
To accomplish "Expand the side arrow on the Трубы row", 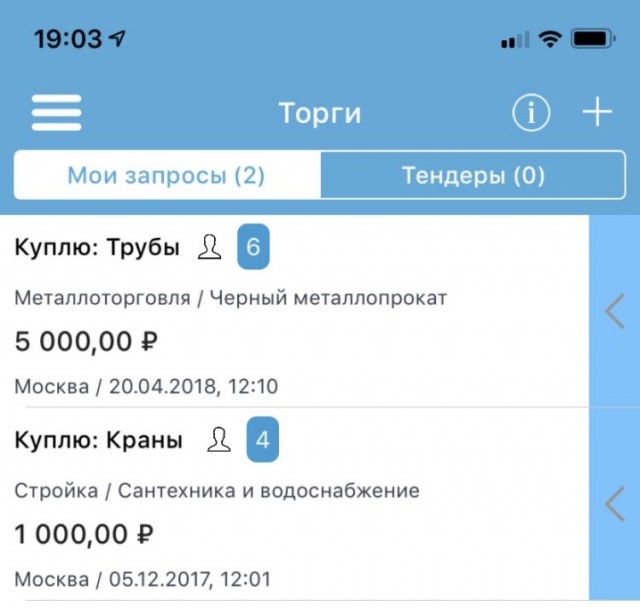I will [x=614, y=312].
